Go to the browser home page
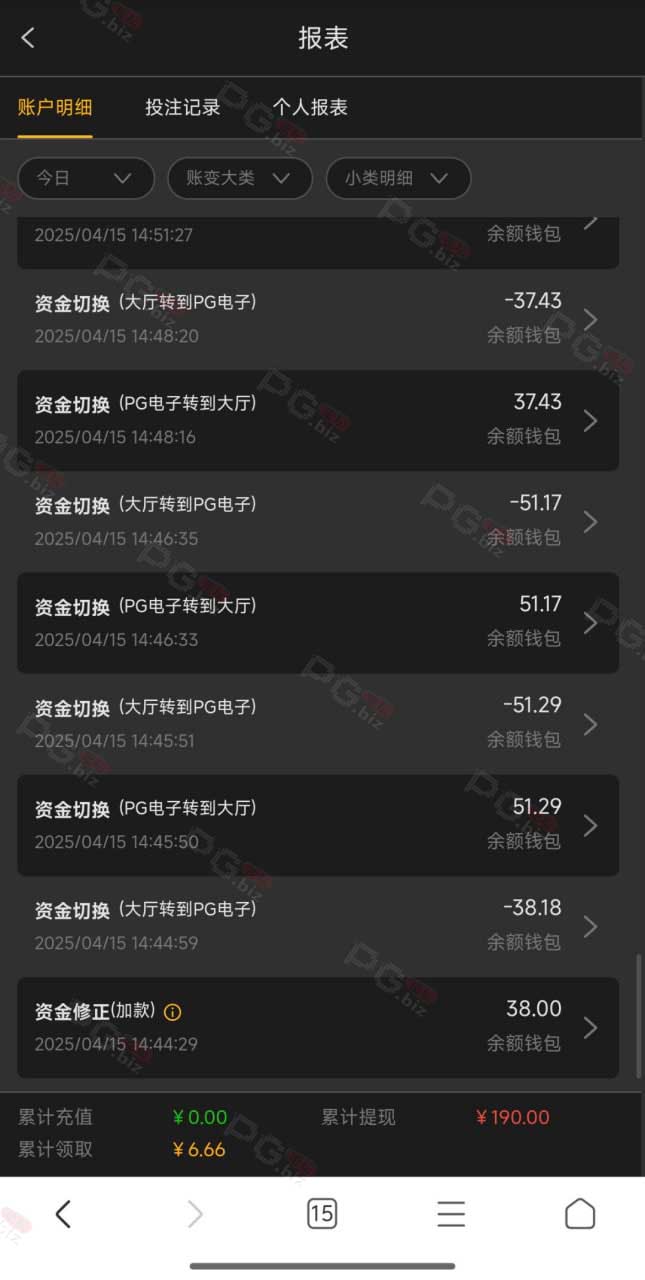Viewport: 645px width, 1280px height. (x=580, y=1214)
